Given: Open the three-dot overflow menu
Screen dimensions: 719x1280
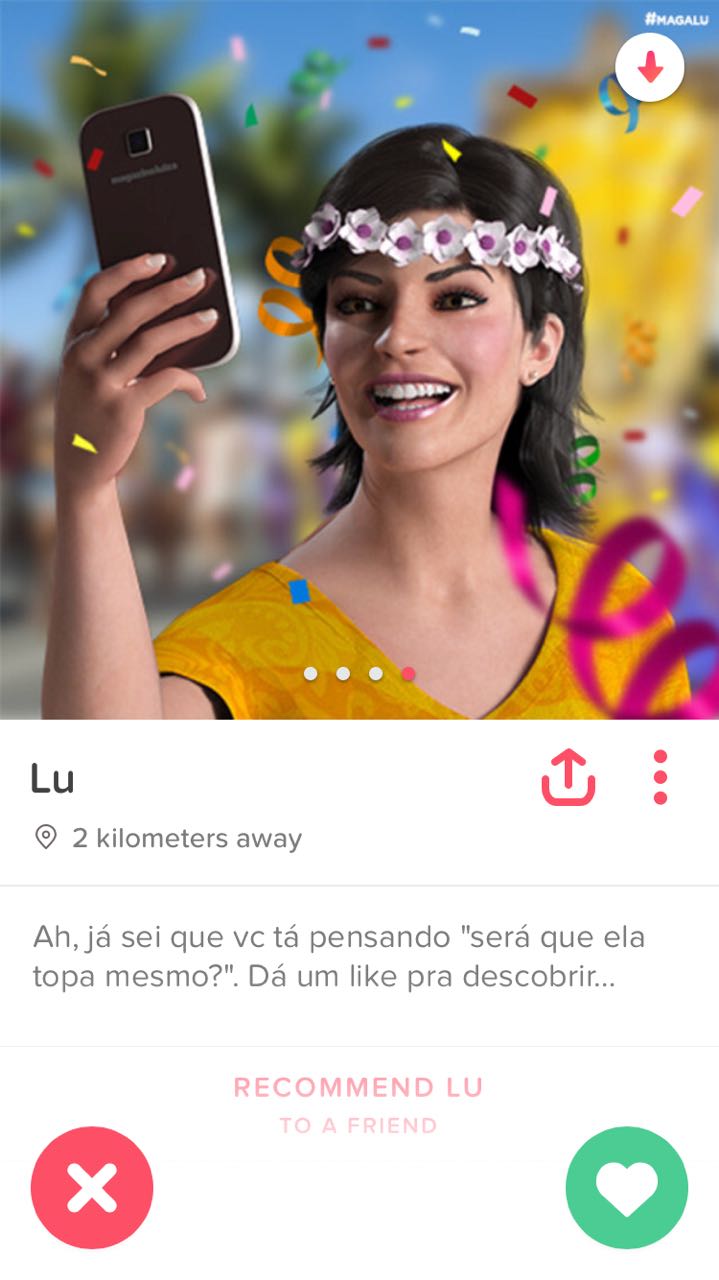Looking at the screenshot, I should 660,777.
